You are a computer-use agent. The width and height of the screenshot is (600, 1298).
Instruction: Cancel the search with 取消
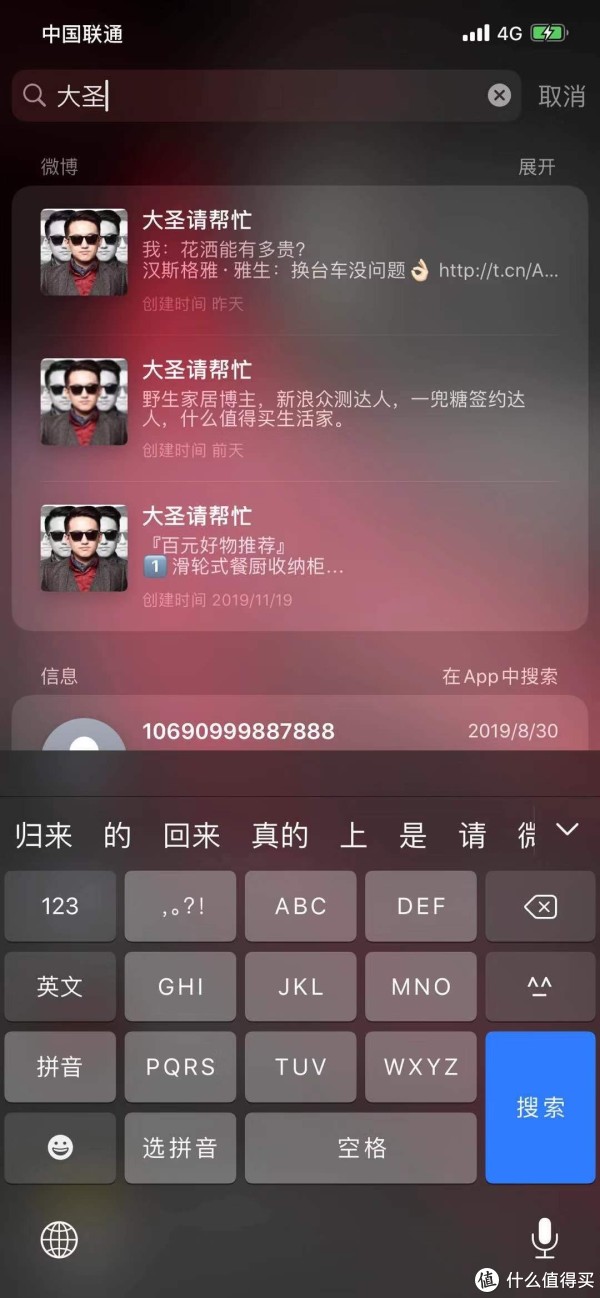pyautogui.click(x=561, y=96)
